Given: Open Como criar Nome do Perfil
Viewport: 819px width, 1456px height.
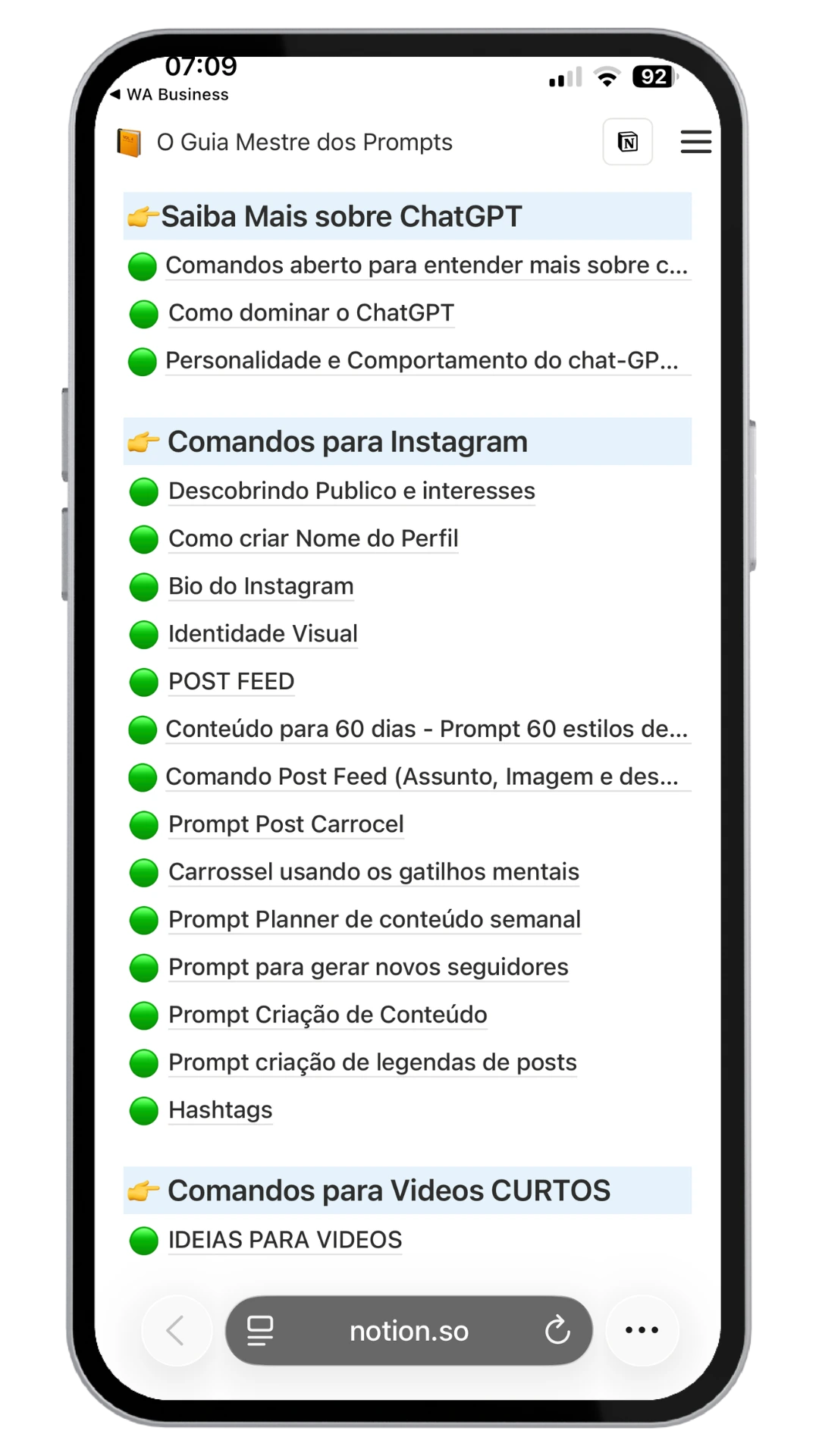Looking at the screenshot, I should (313, 538).
